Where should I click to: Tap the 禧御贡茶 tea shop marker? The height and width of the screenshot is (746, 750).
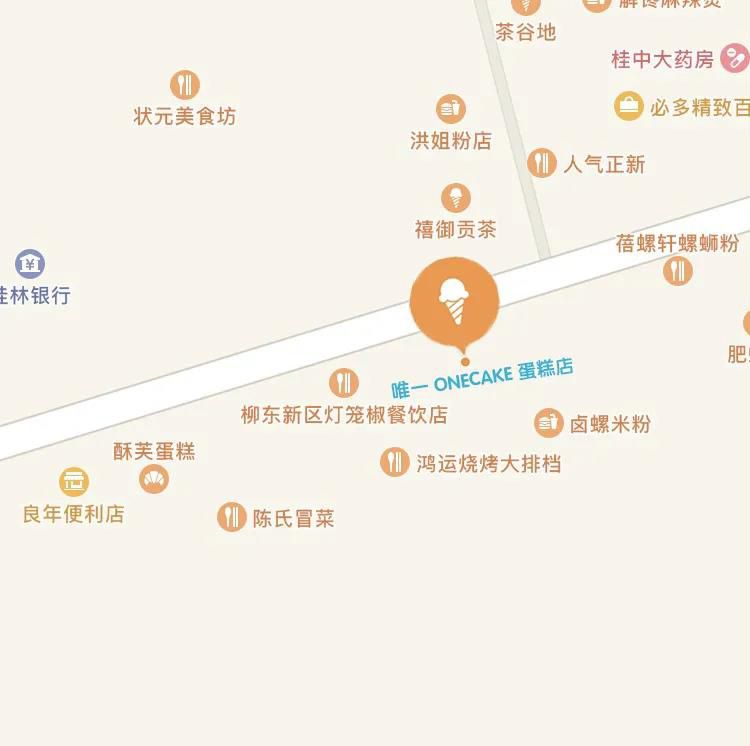(456, 198)
